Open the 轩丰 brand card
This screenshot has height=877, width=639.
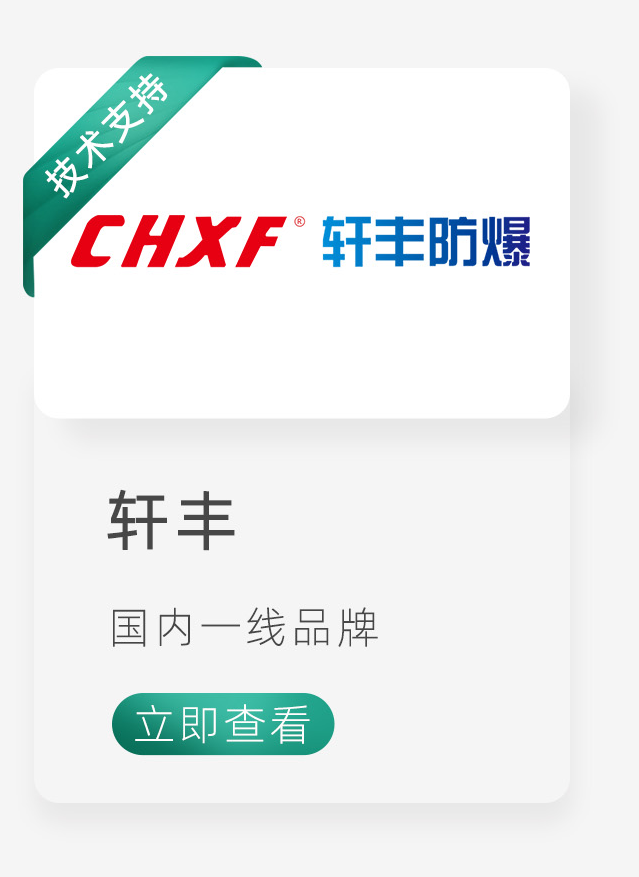pyautogui.click(x=302, y=435)
